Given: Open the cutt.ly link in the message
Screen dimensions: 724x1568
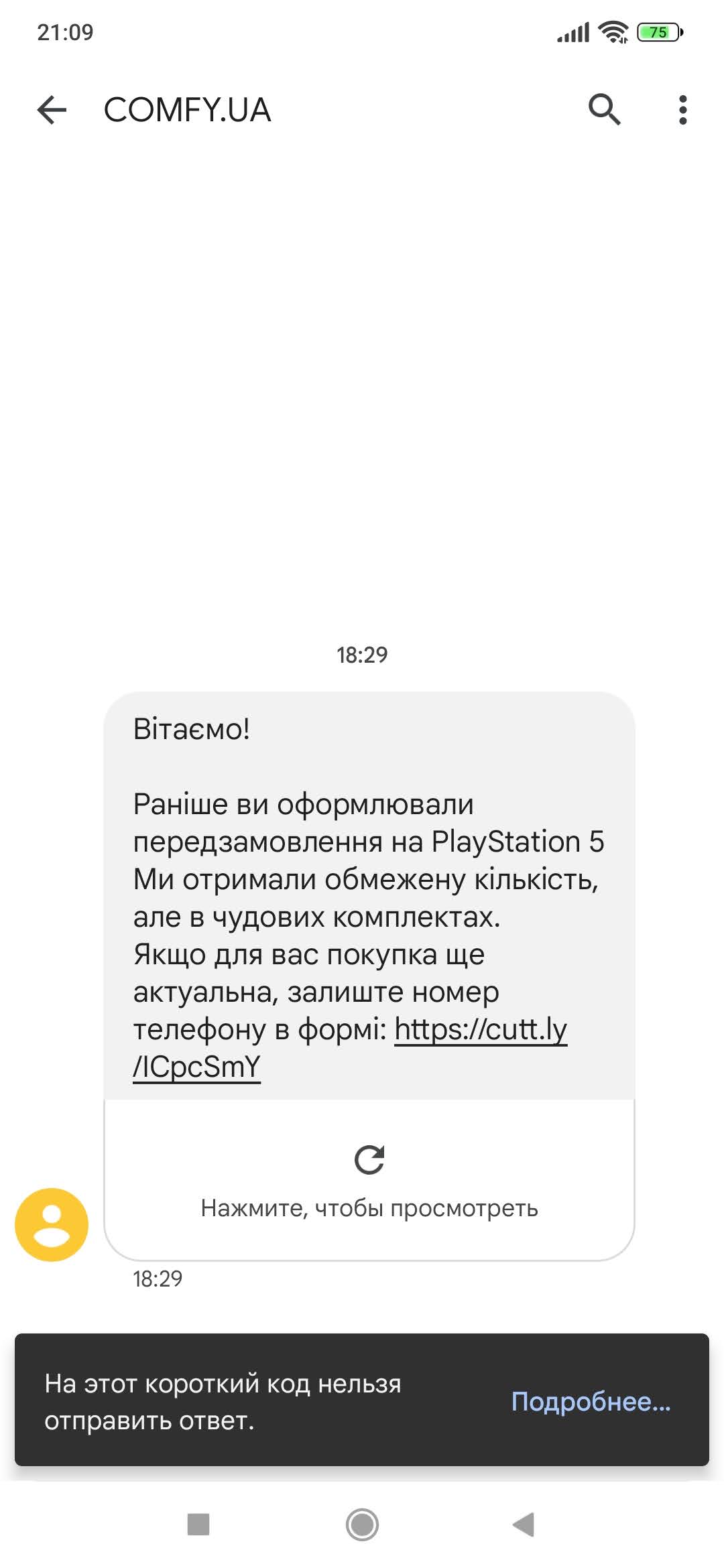Looking at the screenshot, I should coord(480,1030).
